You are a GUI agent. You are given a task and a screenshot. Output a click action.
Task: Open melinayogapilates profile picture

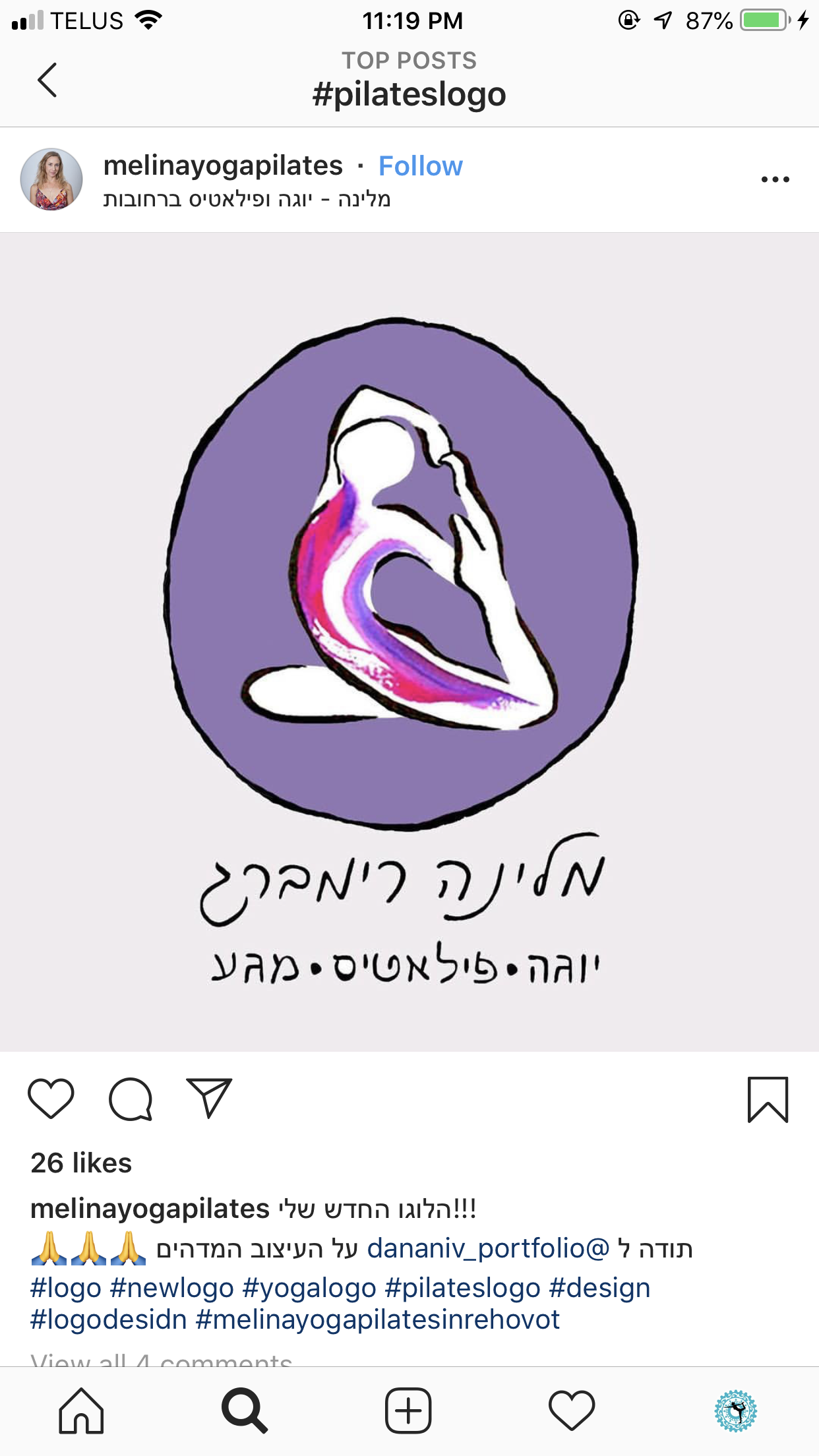click(51, 179)
